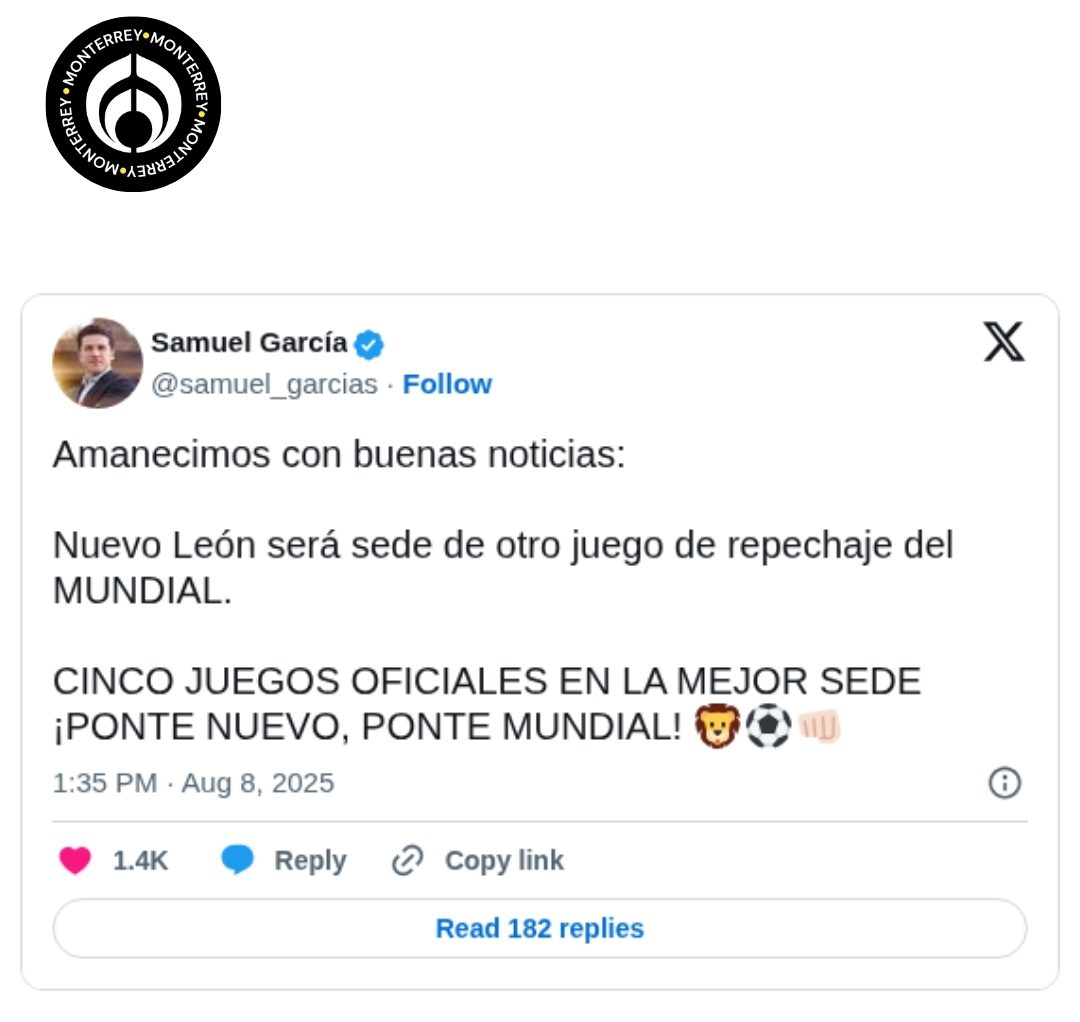
Task: Follow Samuel García's account
Action: 447,385
